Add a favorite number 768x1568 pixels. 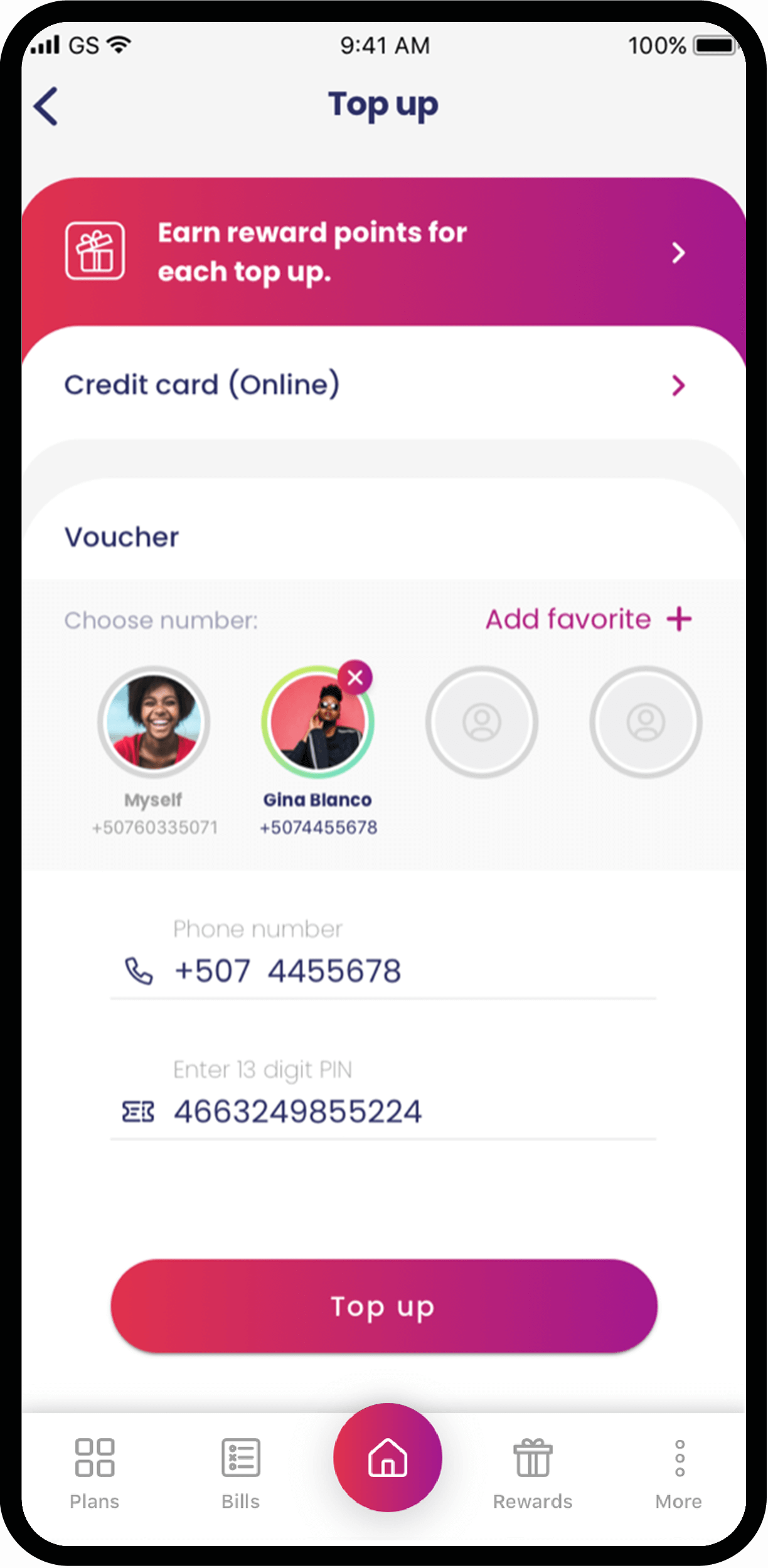[588, 620]
